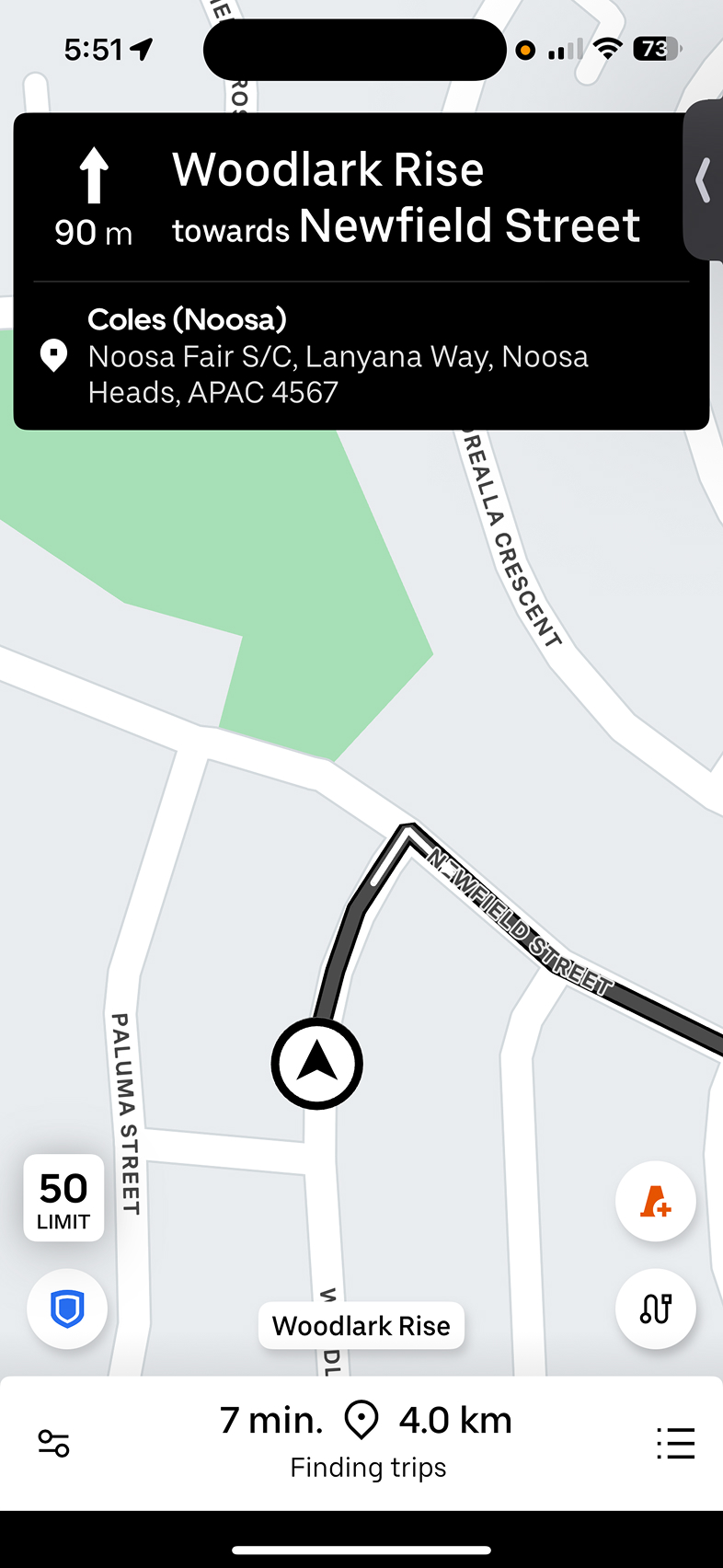Report a hazard using the orange cone icon

pyautogui.click(x=655, y=1200)
